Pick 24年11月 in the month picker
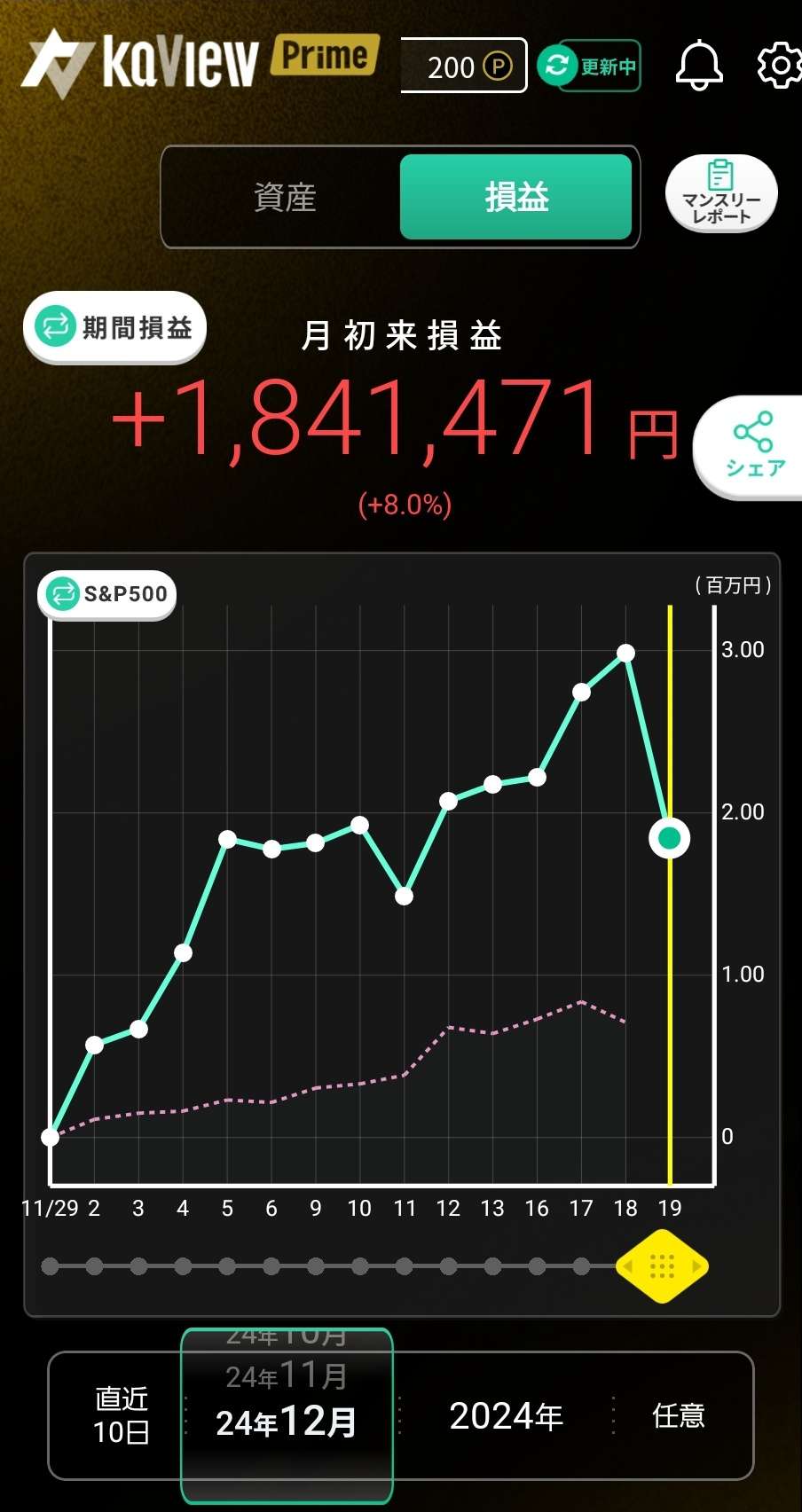The image size is (802, 1512). 286,1376
